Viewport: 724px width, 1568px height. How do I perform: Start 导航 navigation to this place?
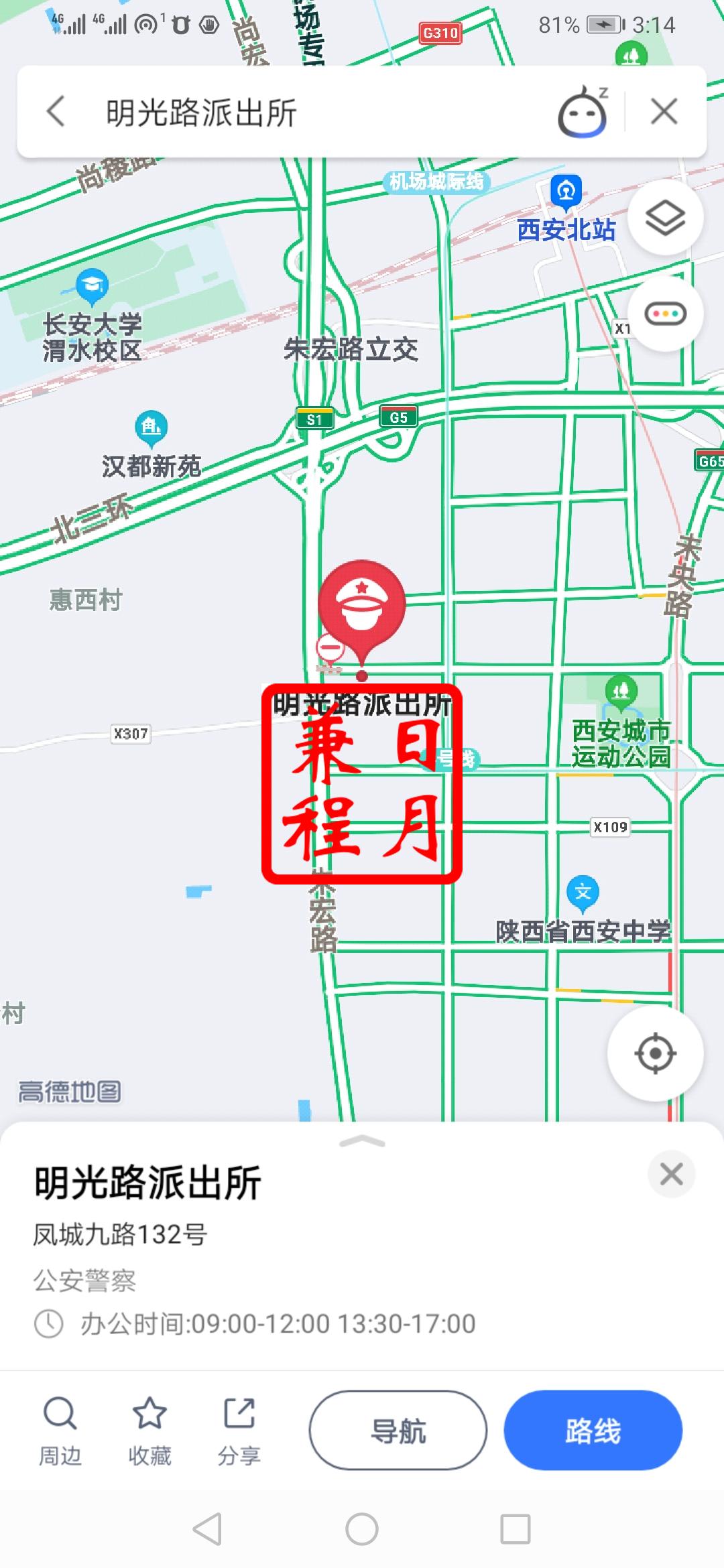tap(398, 1430)
